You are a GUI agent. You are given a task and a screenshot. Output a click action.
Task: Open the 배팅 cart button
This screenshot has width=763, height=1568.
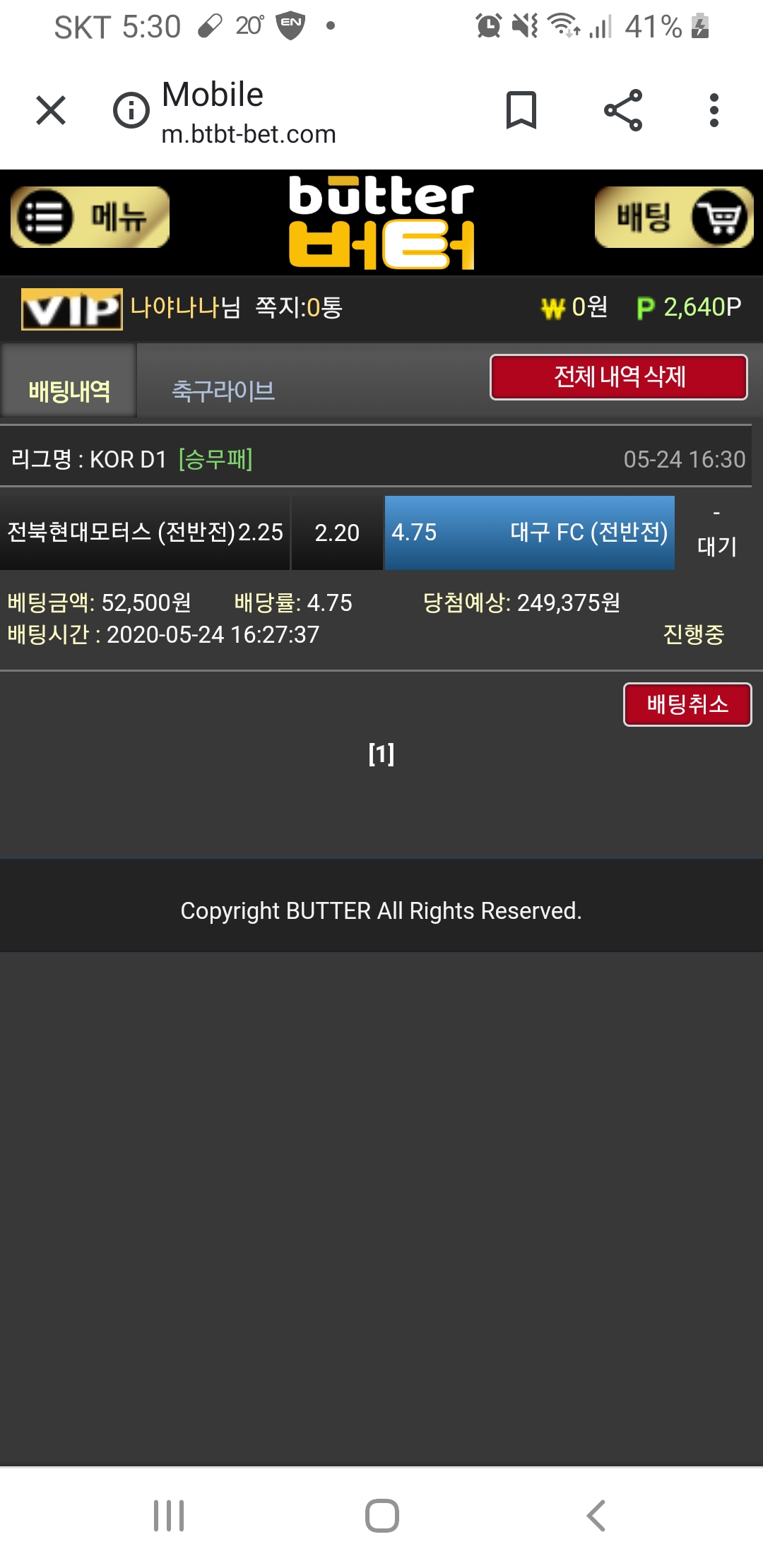point(674,217)
